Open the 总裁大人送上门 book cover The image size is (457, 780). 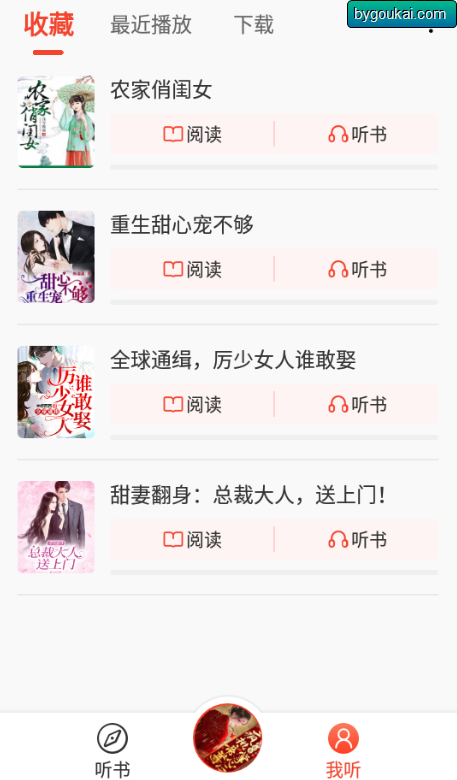pyautogui.click(x=56, y=527)
